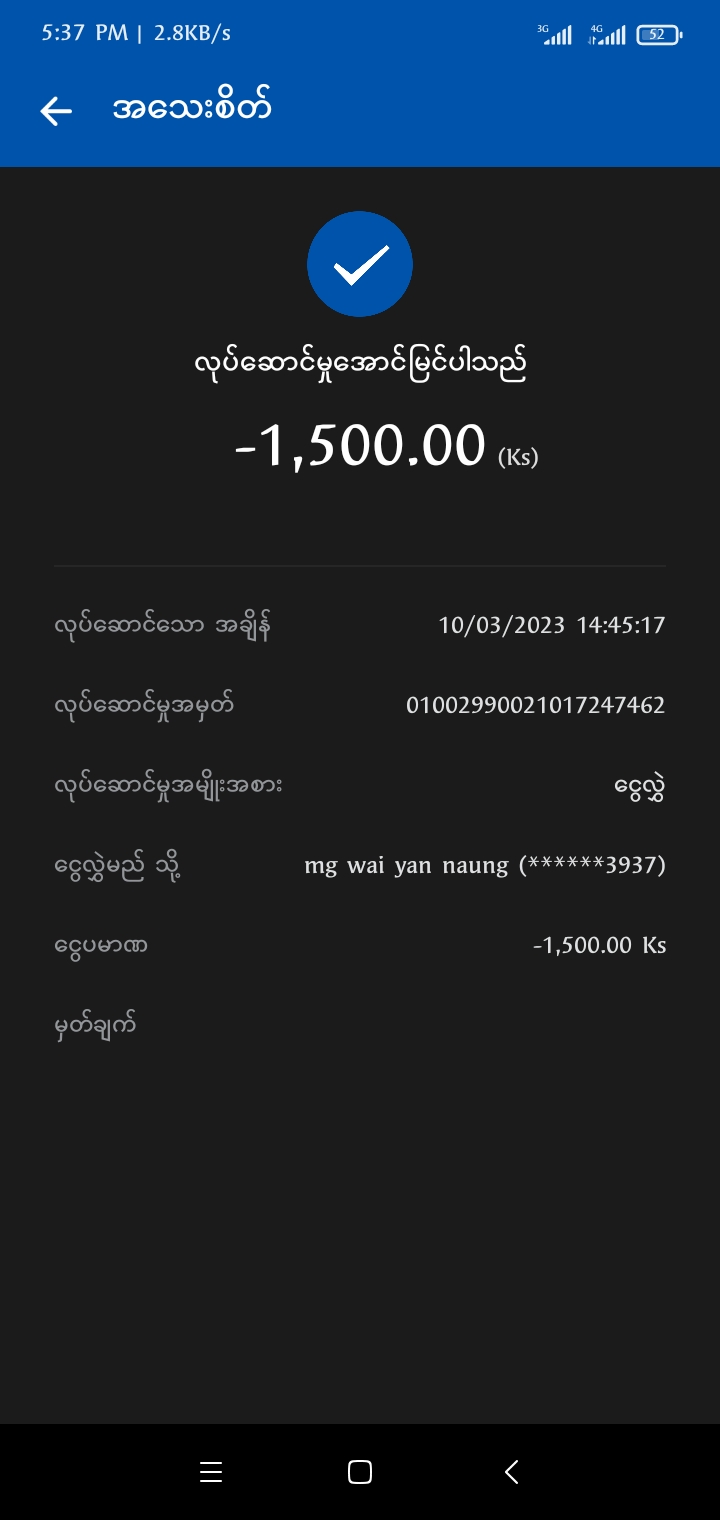Go to the home screen
Image resolution: width=720 pixels, height=1520 pixels.
360,1471
